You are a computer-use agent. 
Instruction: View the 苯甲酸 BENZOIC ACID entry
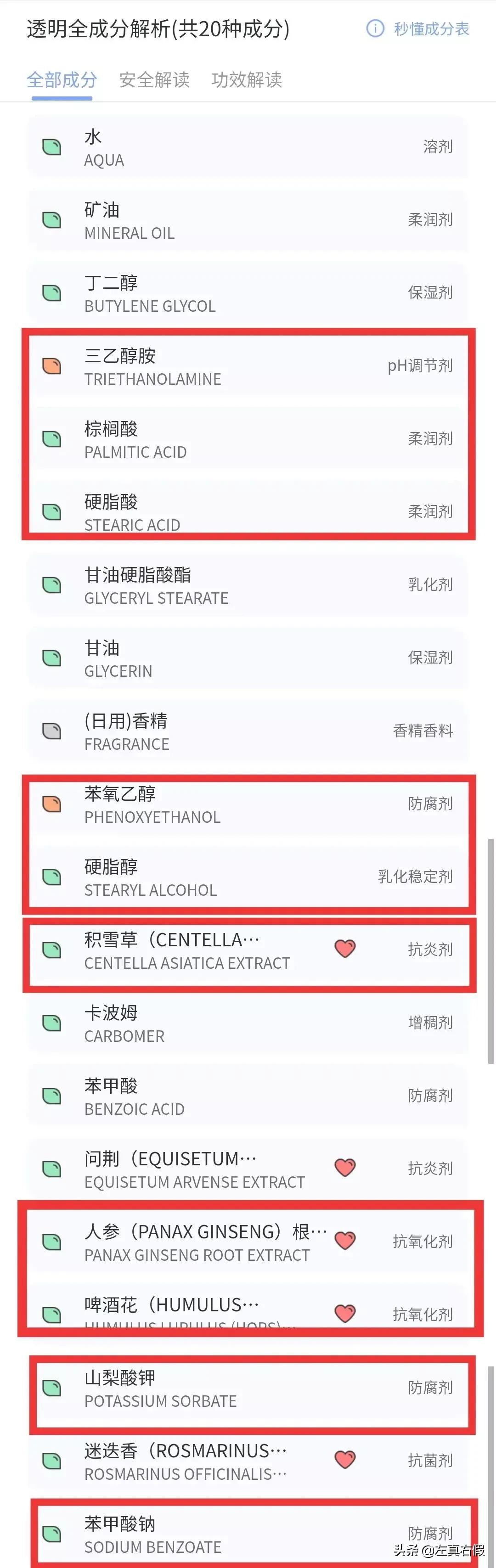(248, 1097)
